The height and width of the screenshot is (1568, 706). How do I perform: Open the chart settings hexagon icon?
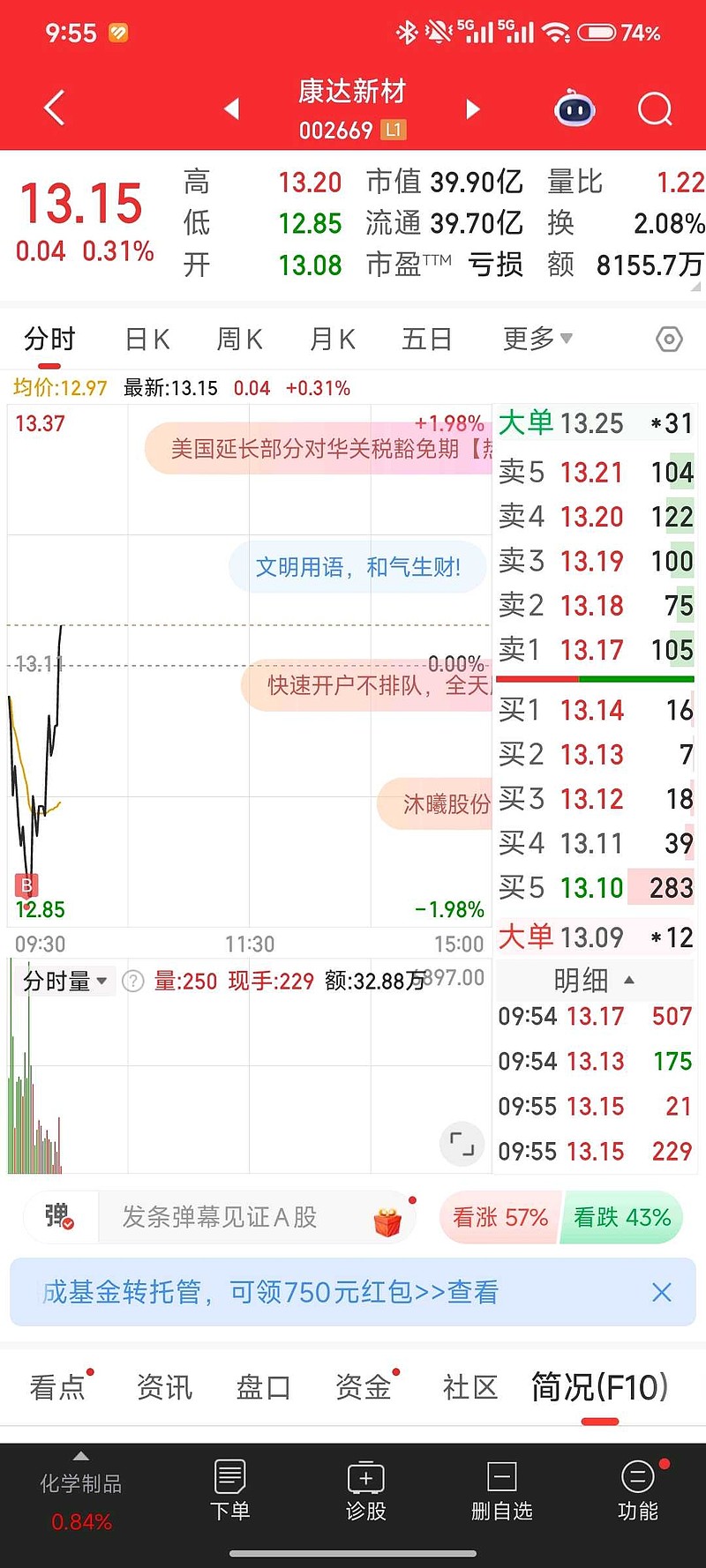[669, 340]
